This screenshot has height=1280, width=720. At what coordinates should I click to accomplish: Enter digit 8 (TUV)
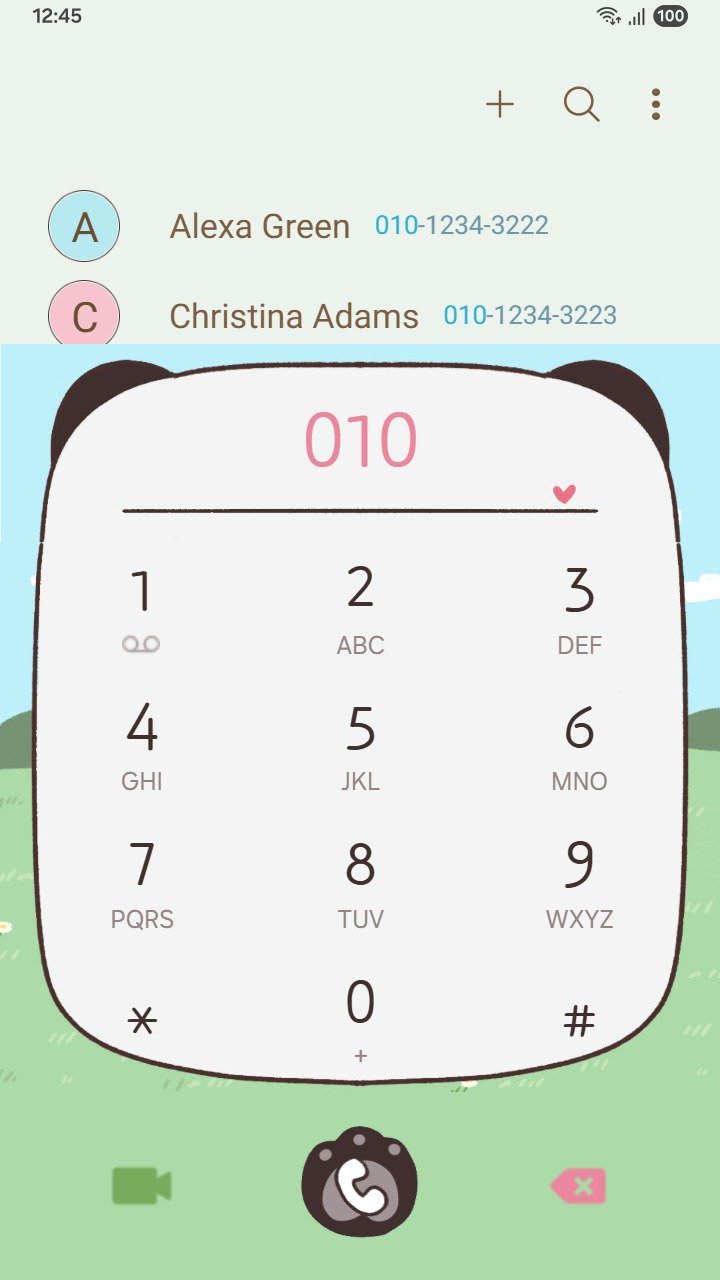[360, 883]
